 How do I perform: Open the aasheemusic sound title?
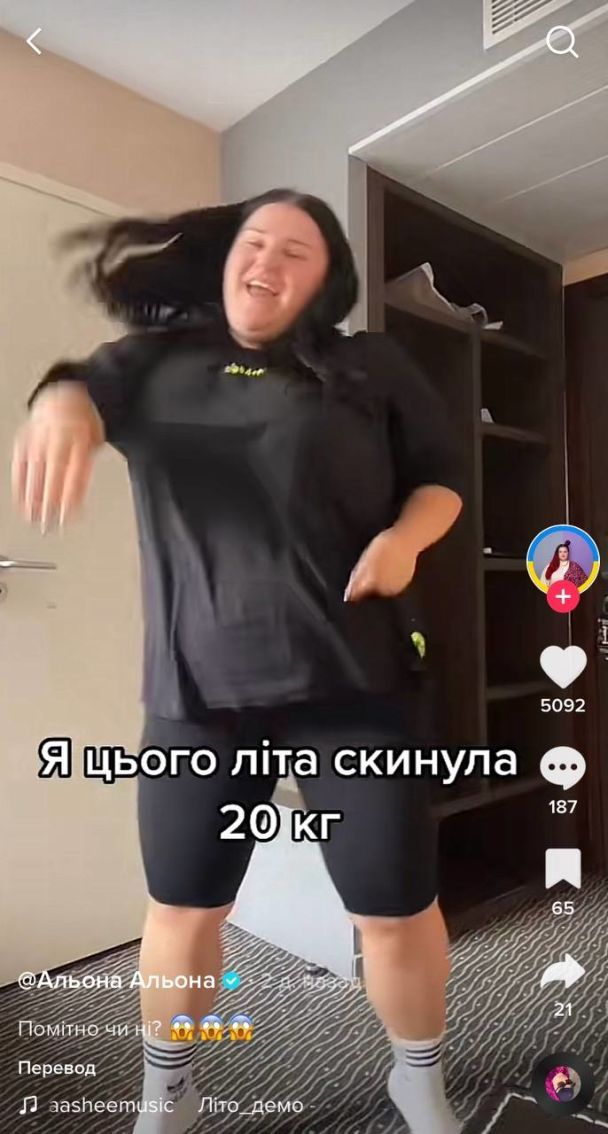[x=110, y=1105]
